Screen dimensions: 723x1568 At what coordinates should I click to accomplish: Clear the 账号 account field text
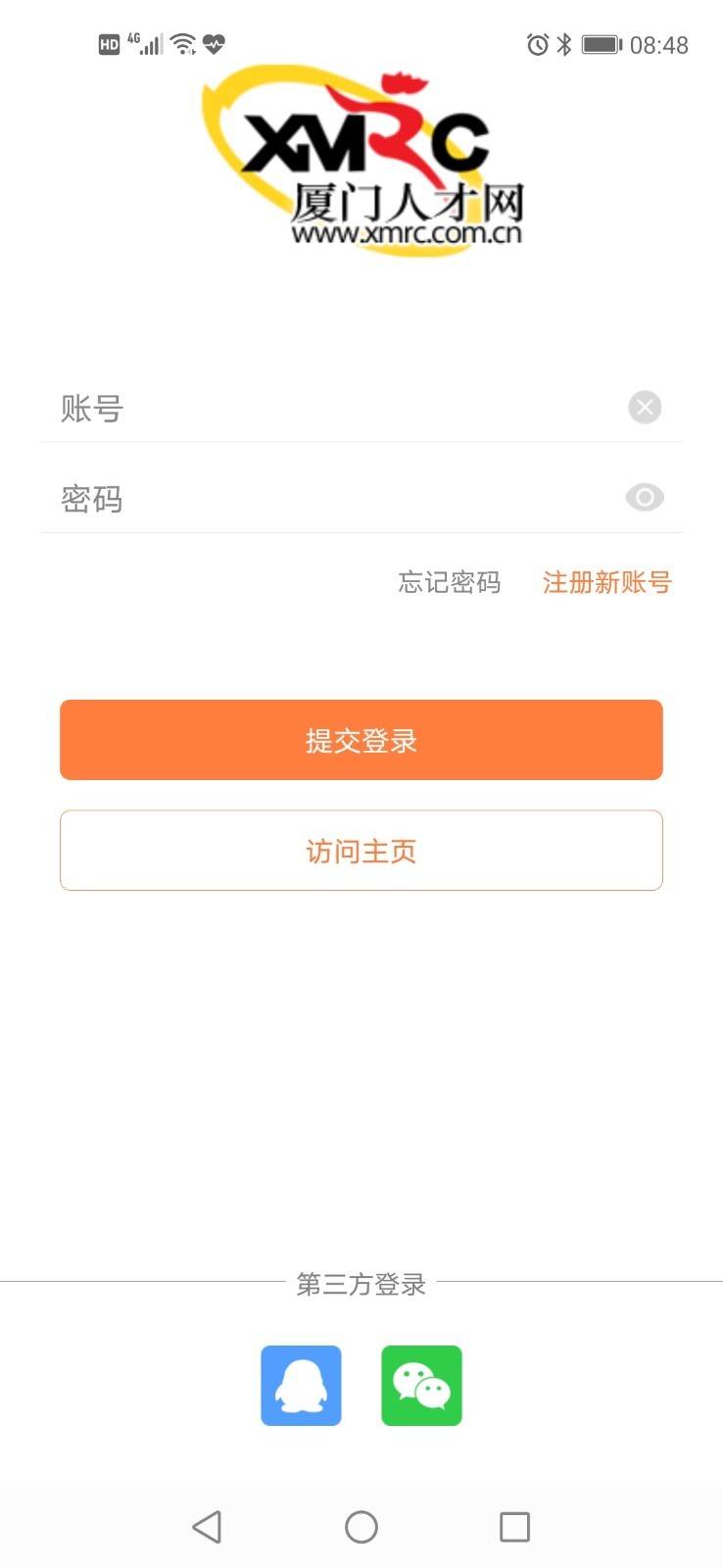point(644,407)
